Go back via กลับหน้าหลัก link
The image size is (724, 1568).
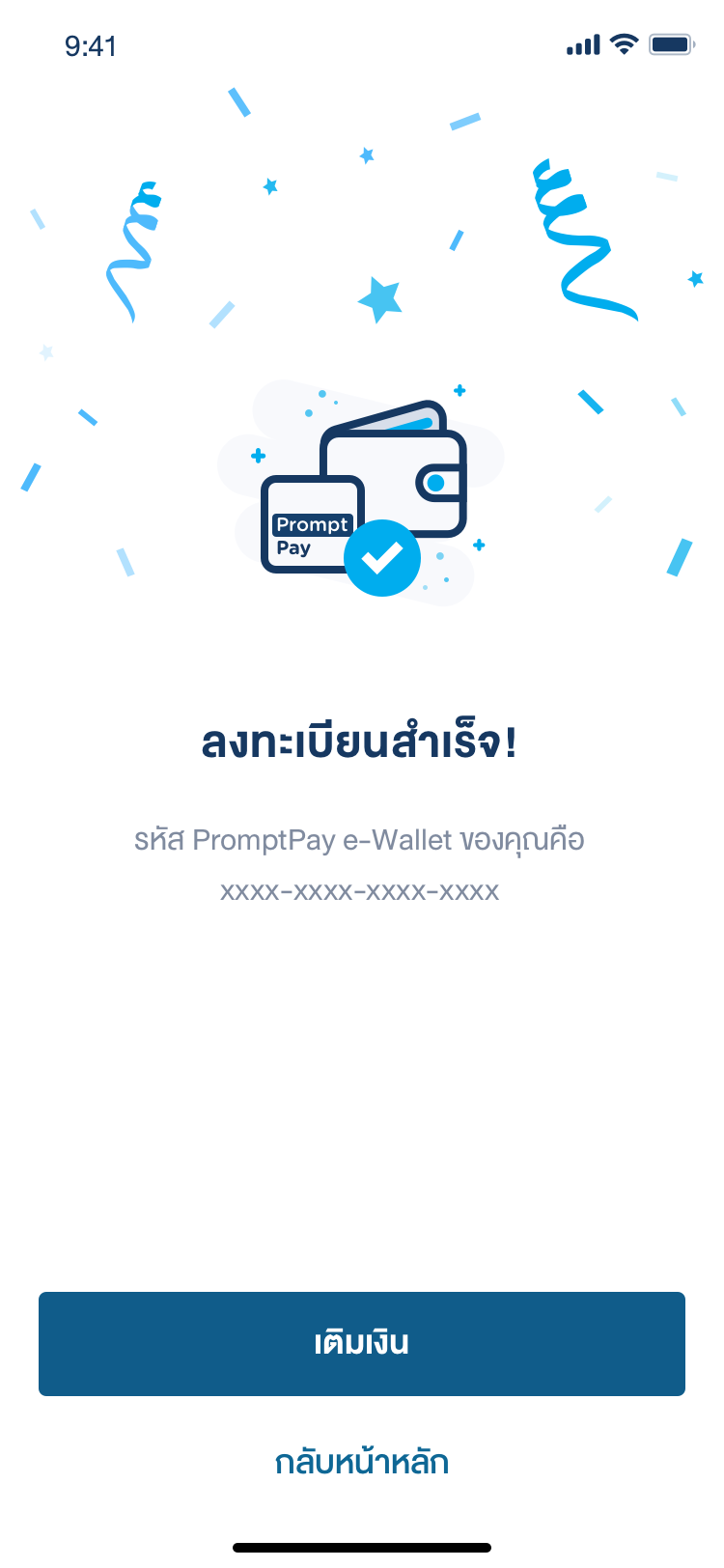click(362, 1462)
